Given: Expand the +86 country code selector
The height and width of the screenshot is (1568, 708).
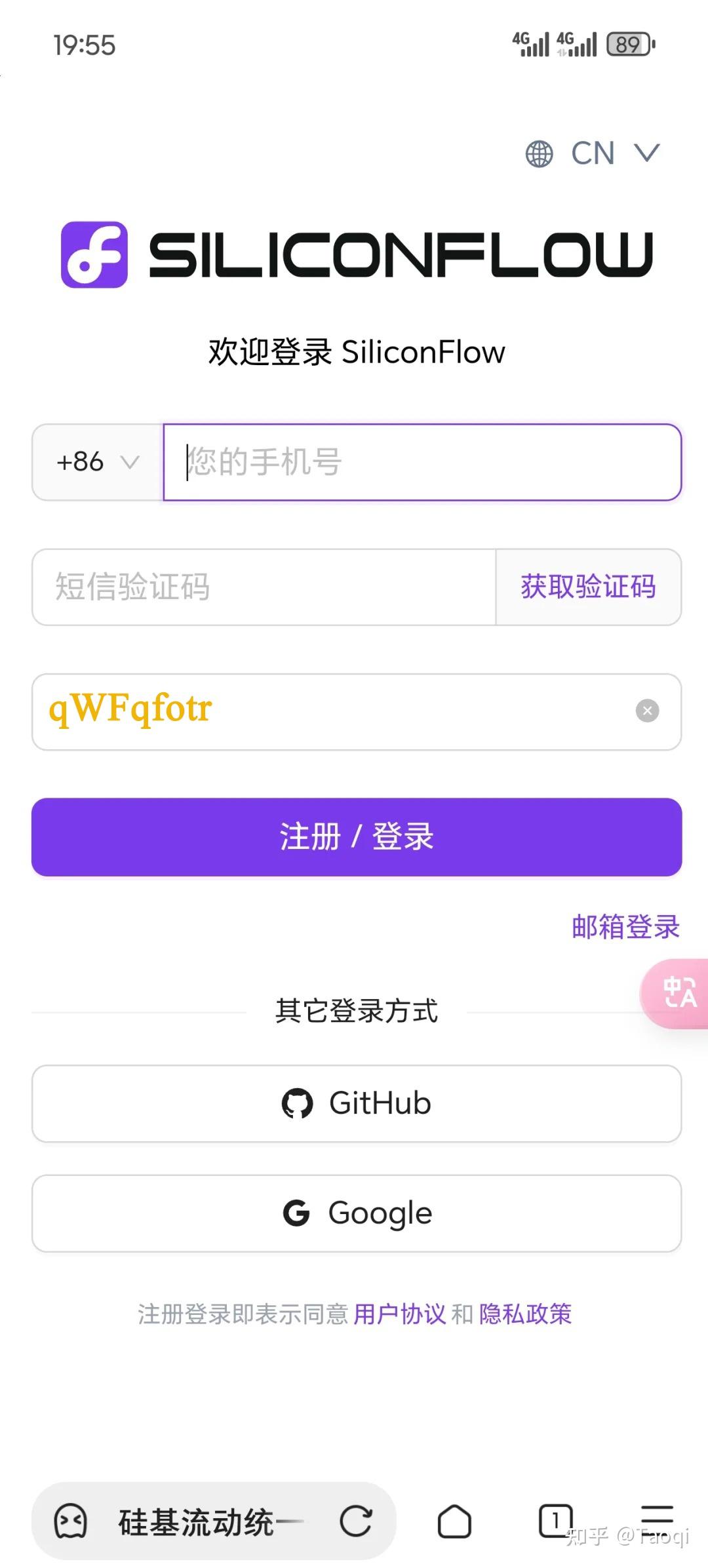Looking at the screenshot, I should coord(94,461).
